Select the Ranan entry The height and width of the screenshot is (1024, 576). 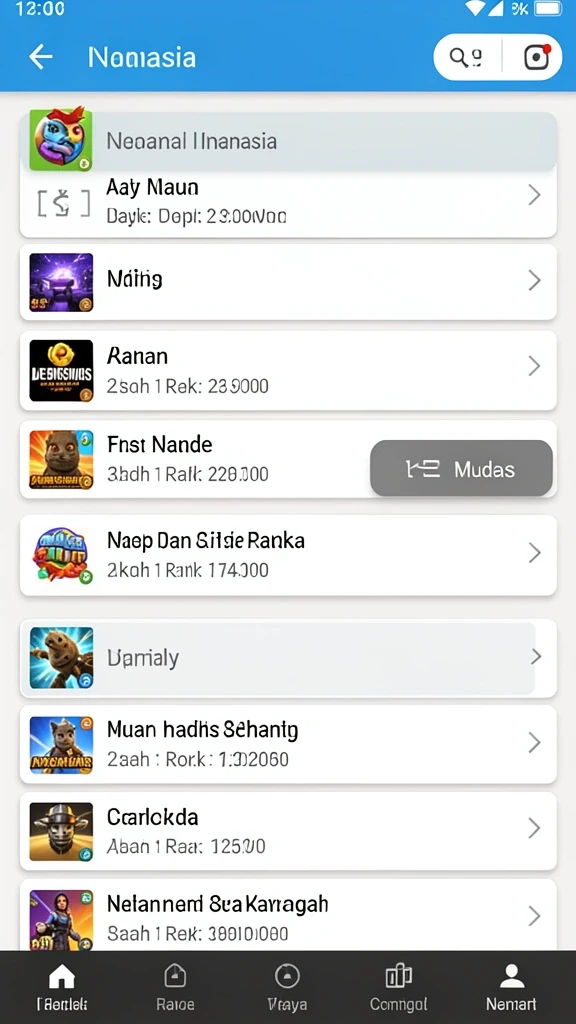pos(288,370)
